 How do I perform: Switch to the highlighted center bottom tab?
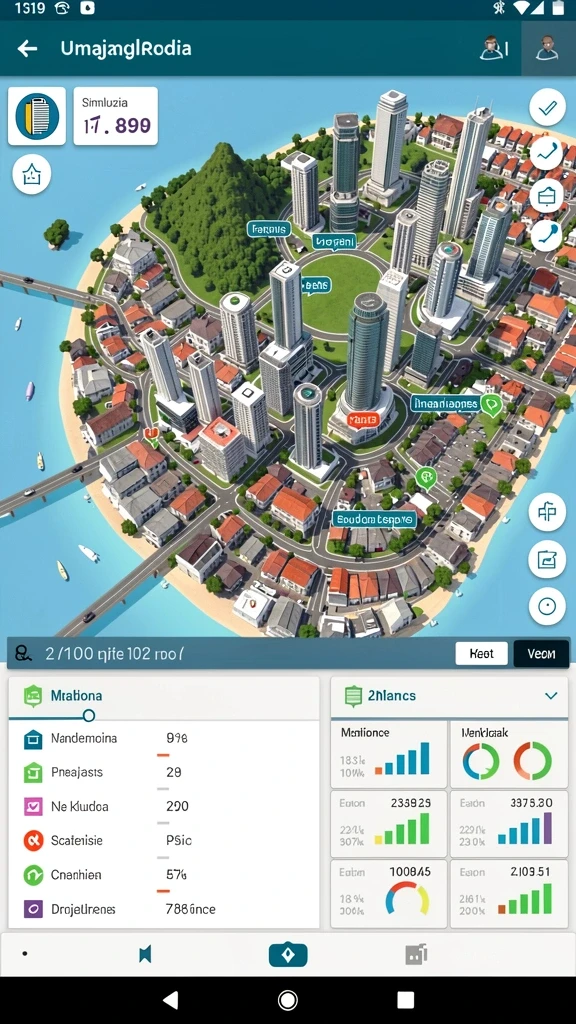(288, 955)
